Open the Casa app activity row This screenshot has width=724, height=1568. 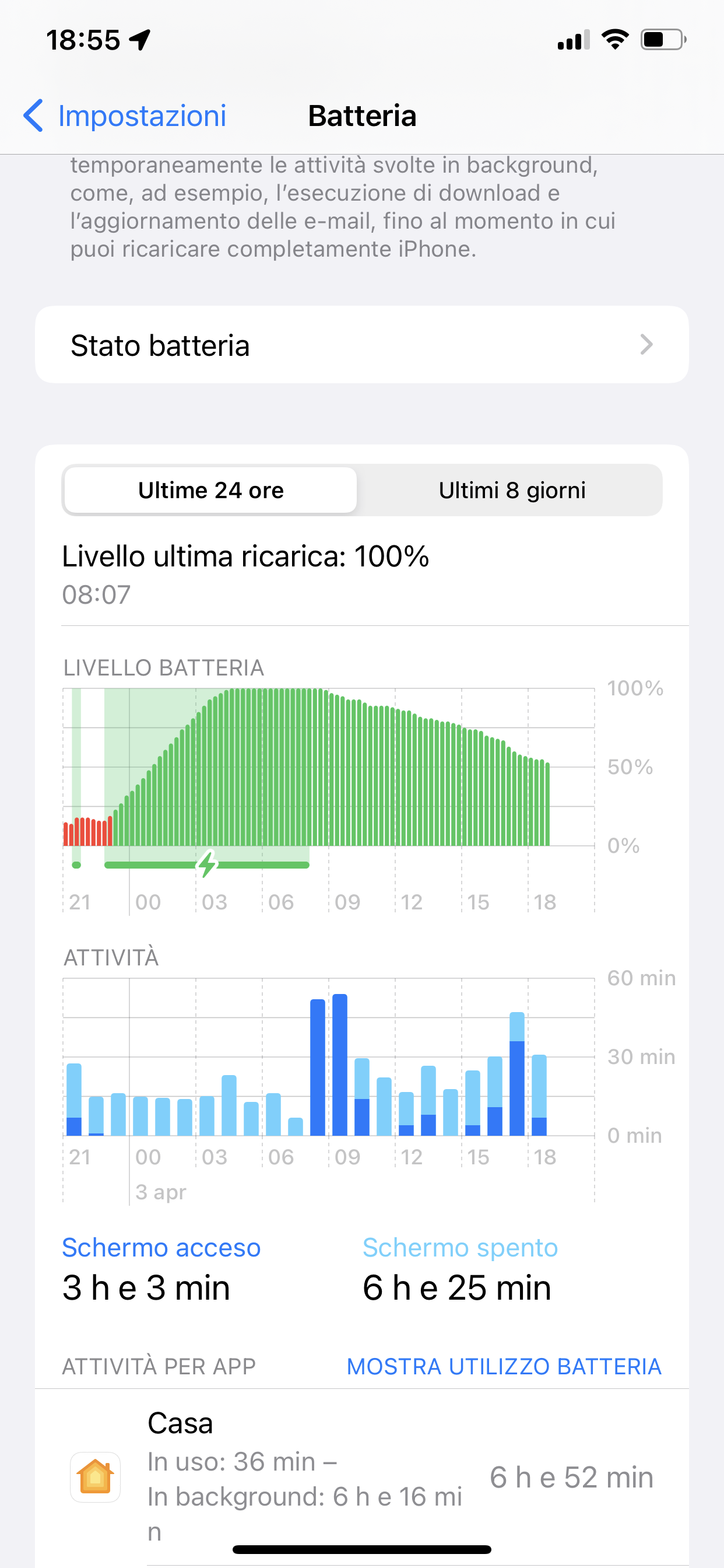pyautogui.click(x=361, y=1478)
